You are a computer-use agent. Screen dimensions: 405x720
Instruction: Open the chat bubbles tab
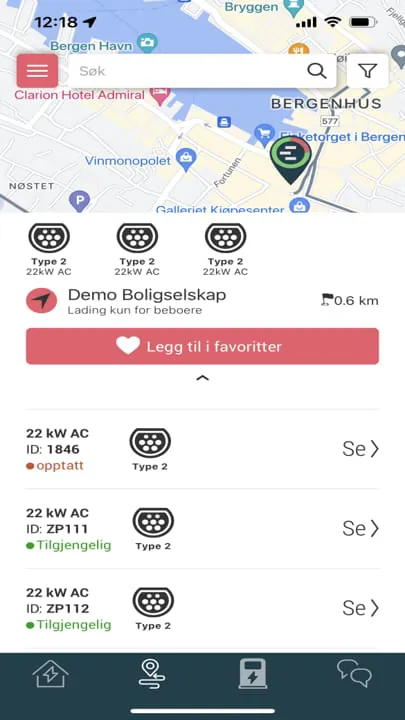point(354,673)
